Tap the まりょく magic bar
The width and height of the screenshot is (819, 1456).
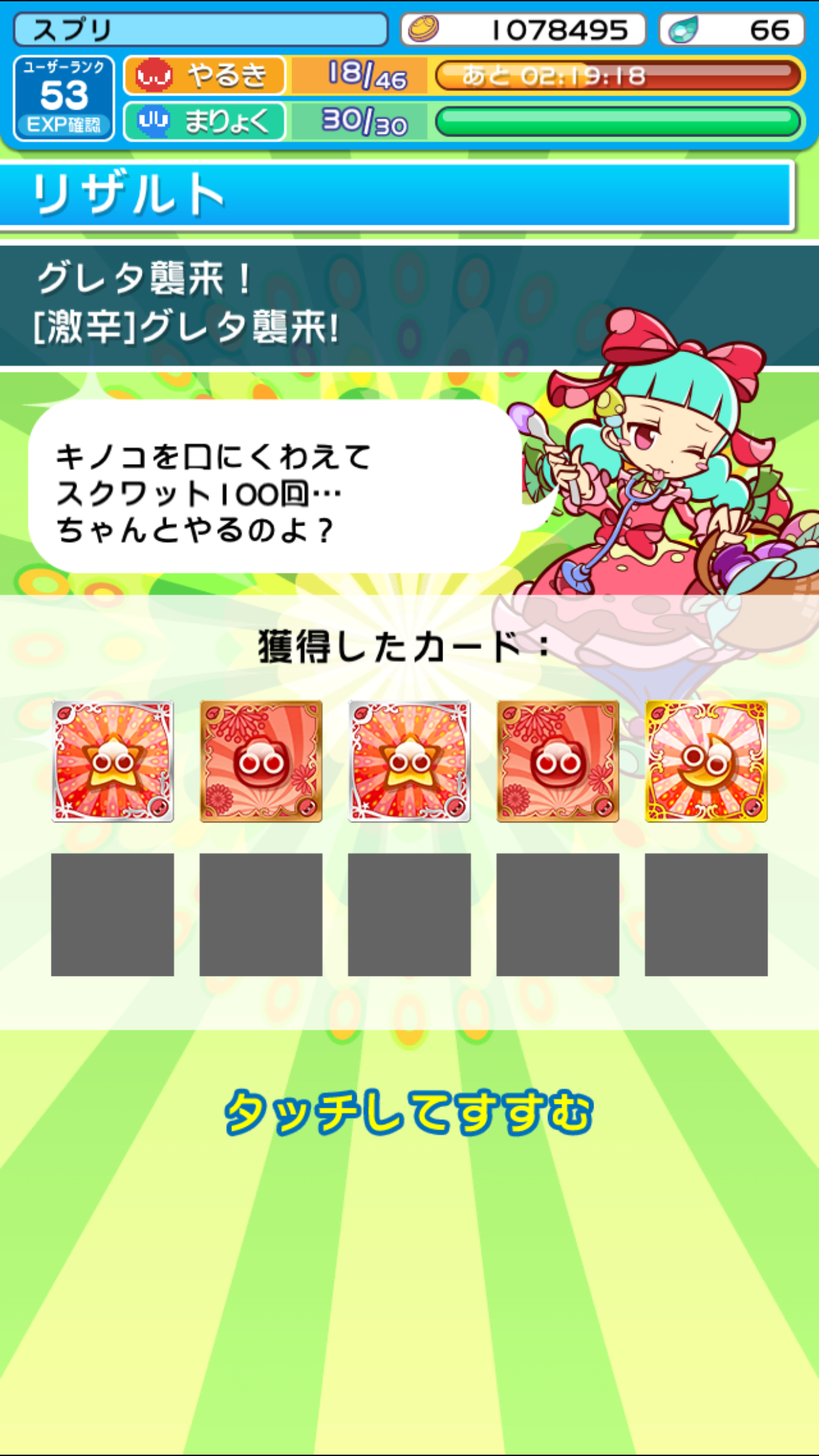coord(464,121)
